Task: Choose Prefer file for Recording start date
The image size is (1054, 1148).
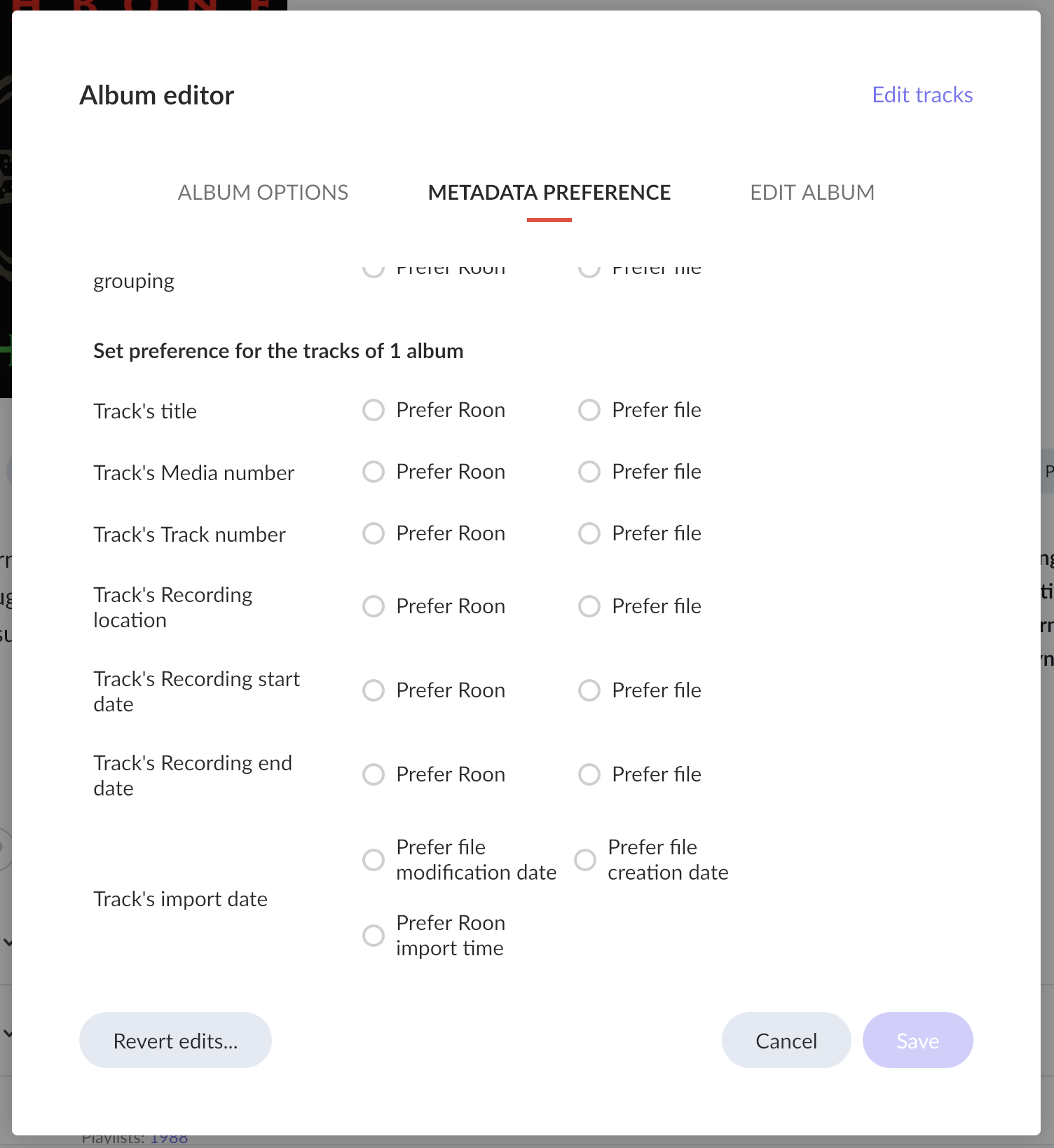Action: tap(589, 690)
